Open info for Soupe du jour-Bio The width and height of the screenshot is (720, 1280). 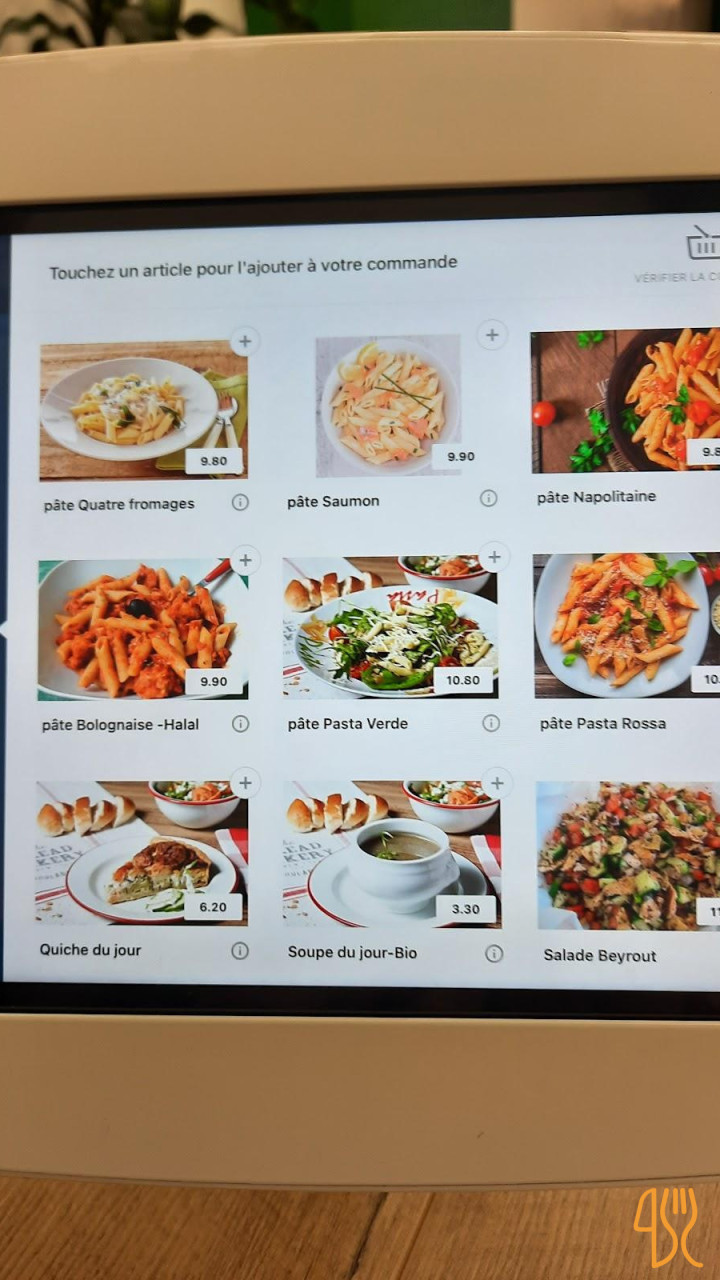[494, 953]
